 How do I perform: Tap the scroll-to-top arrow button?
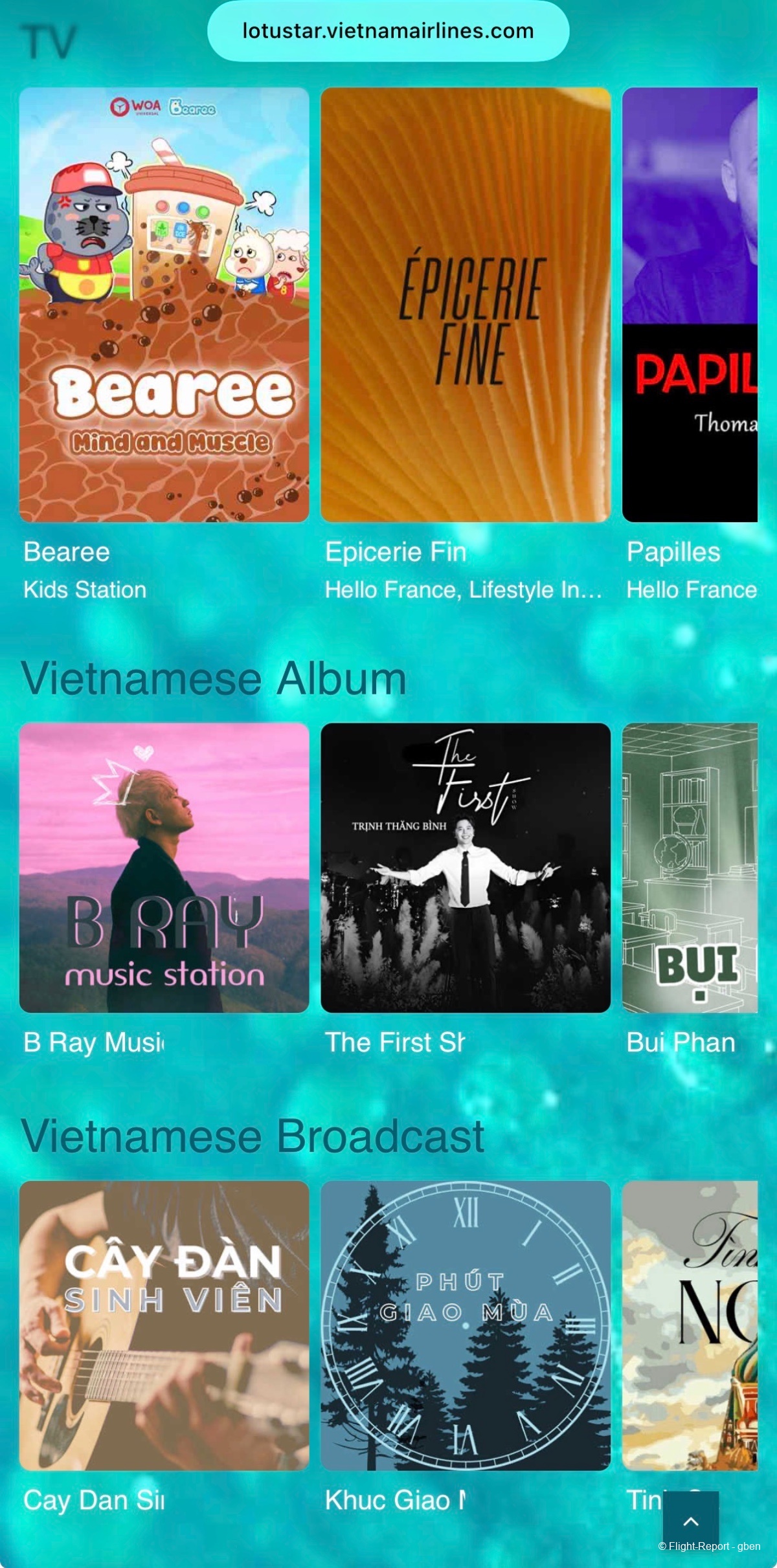690,1520
